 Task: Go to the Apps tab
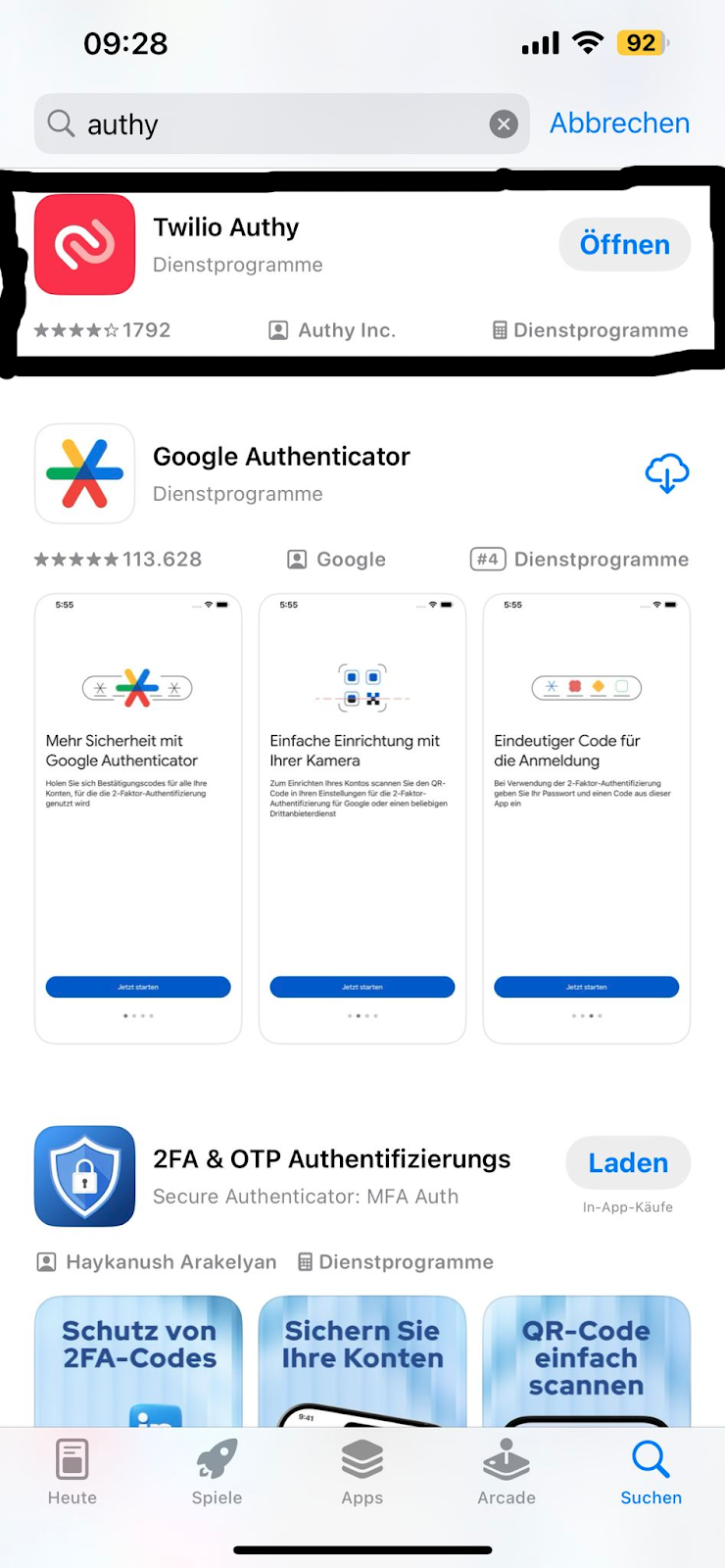tap(362, 1471)
